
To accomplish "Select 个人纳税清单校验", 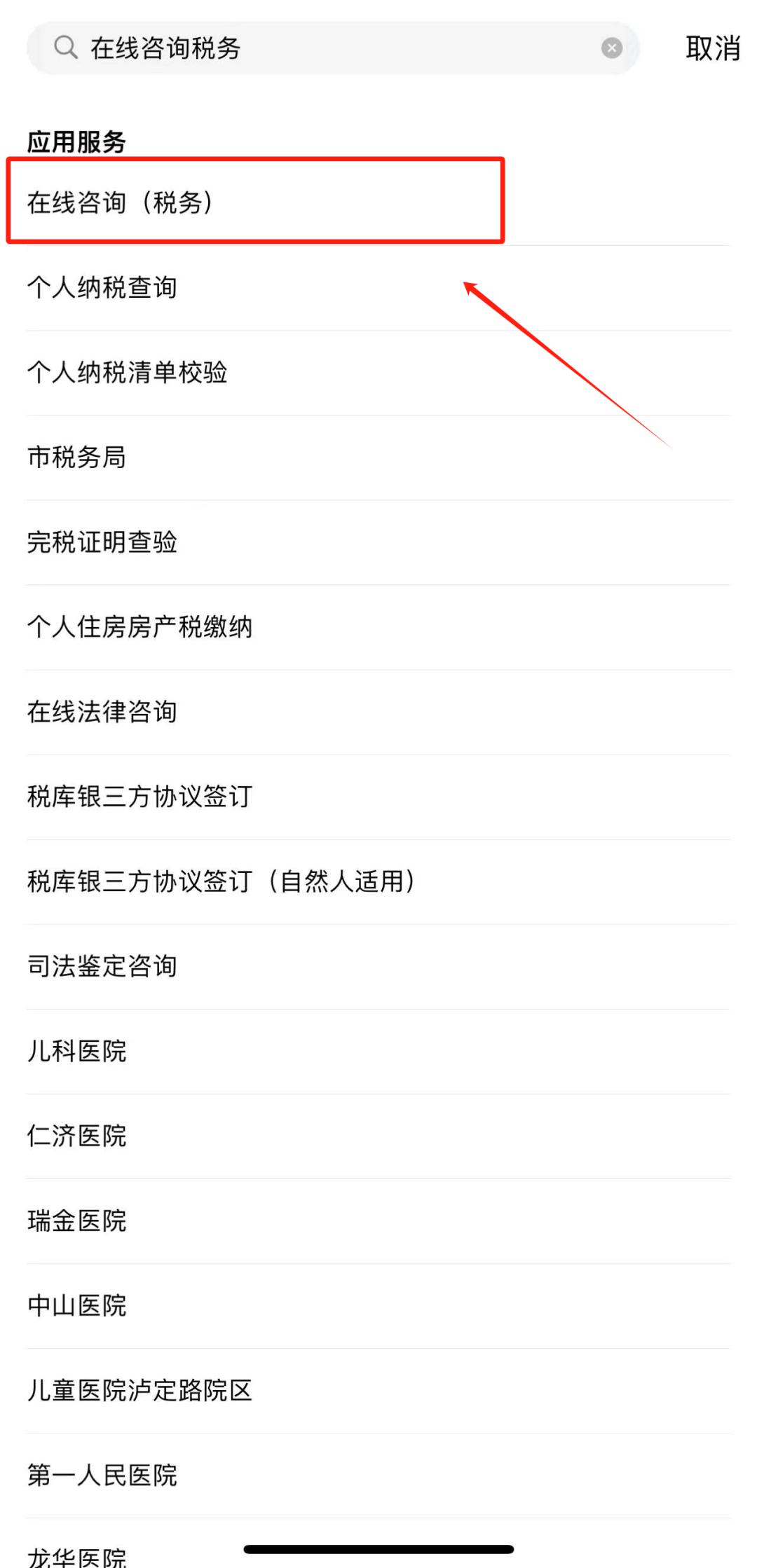I will pos(128,372).
